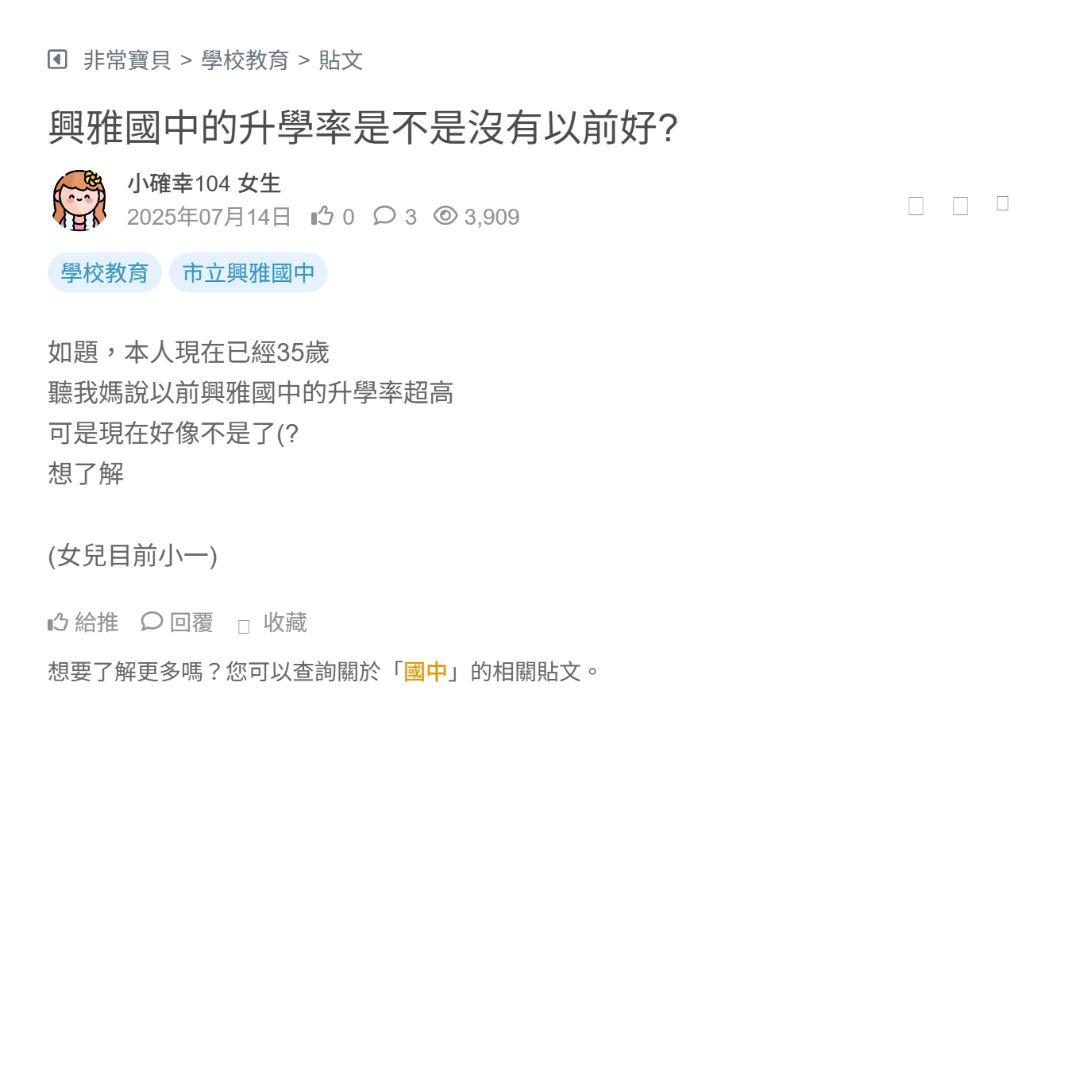Tap 回覆 to reply to the post
The height and width of the screenshot is (1080, 1080).
click(x=178, y=623)
